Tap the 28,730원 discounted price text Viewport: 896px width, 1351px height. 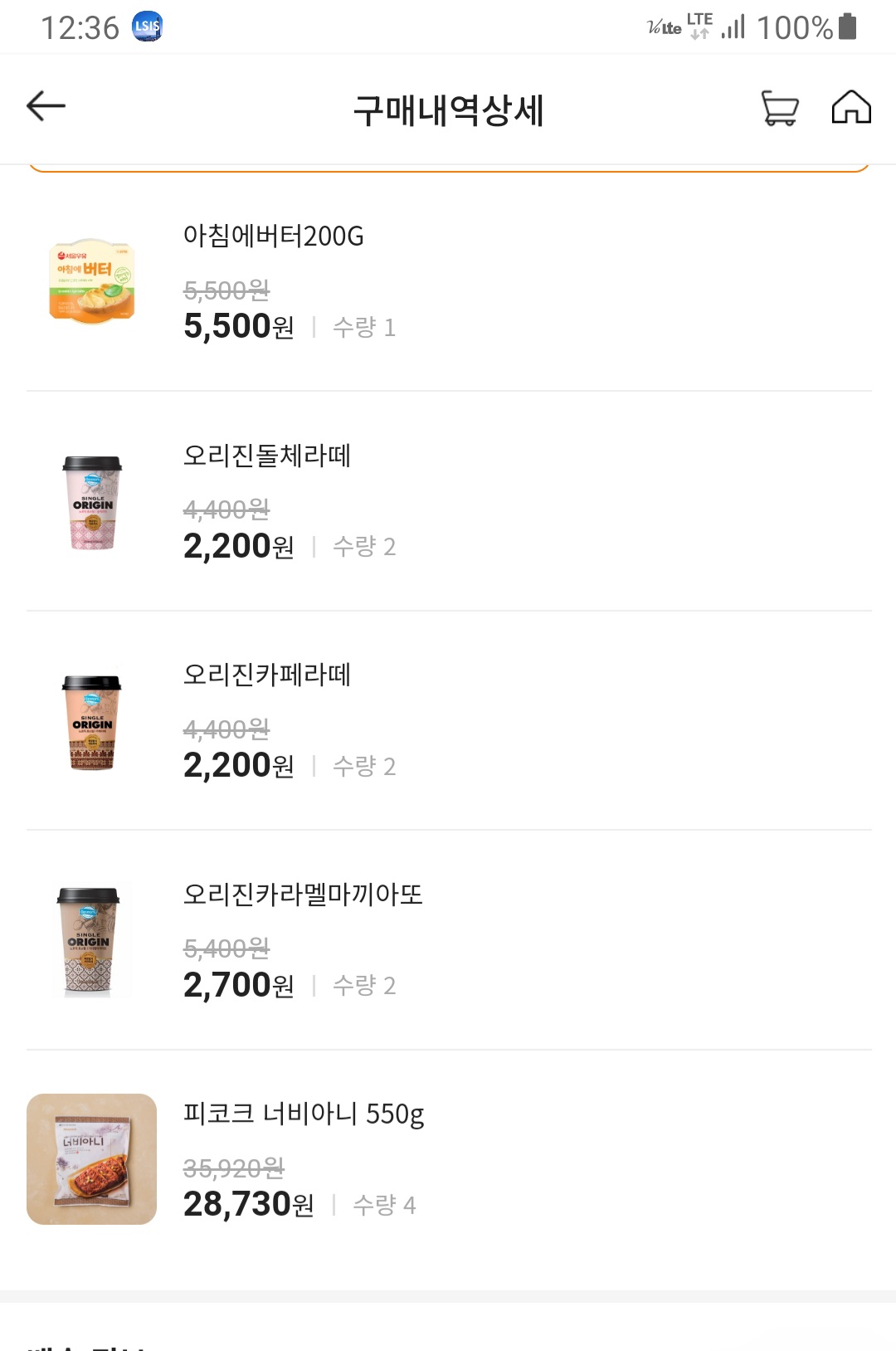click(247, 1206)
